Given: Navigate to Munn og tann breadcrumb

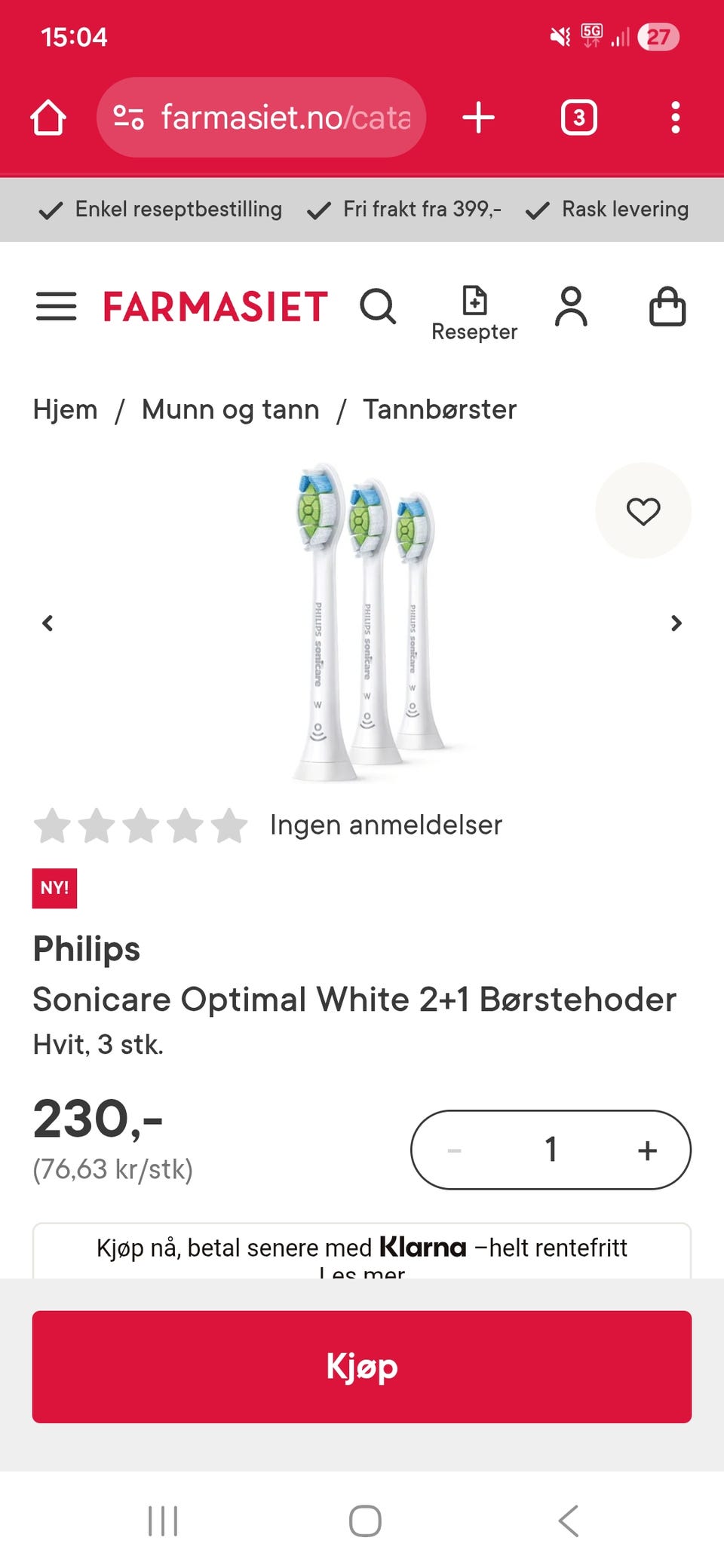Looking at the screenshot, I should pyautogui.click(x=231, y=409).
